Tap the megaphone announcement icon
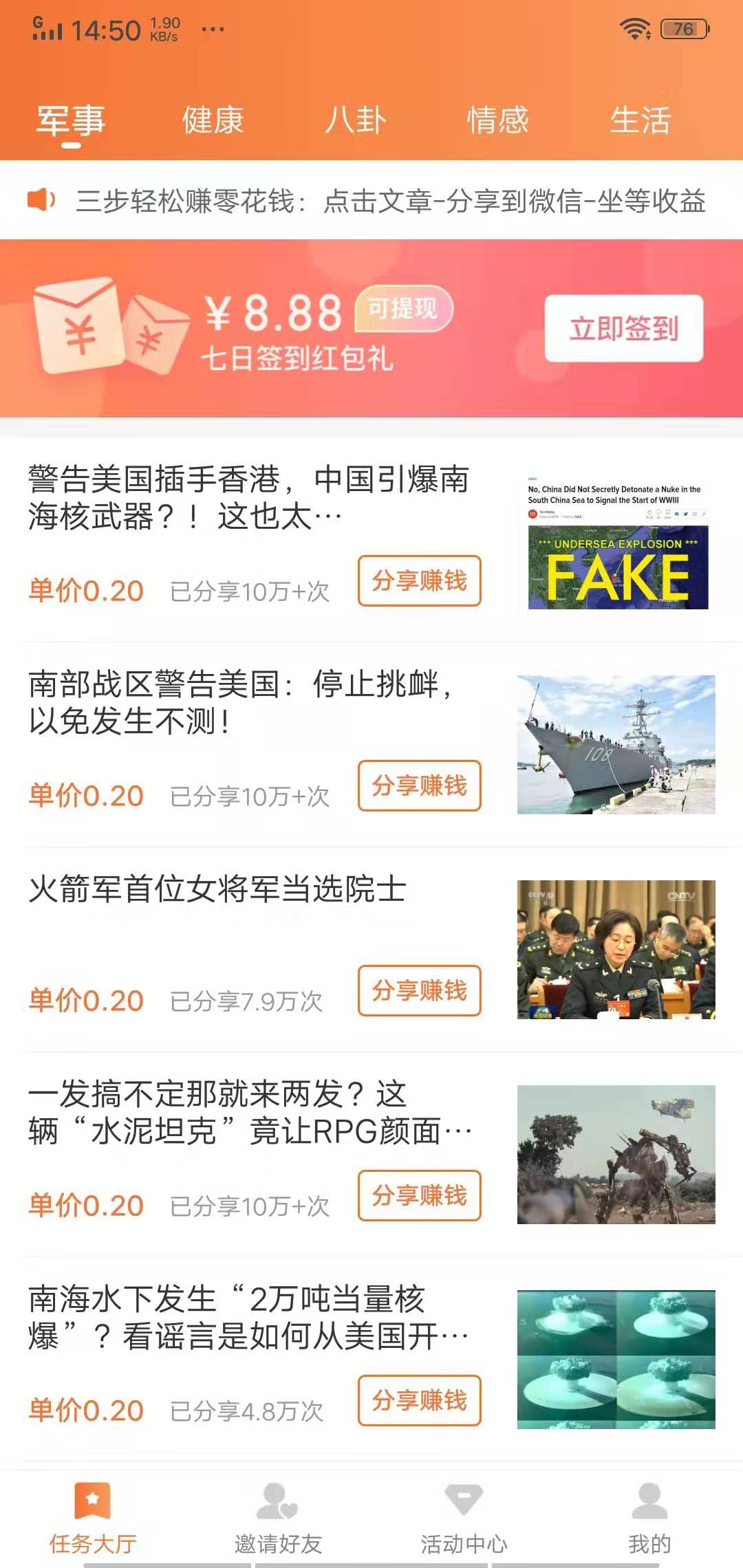743x1568 pixels. tap(39, 199)
